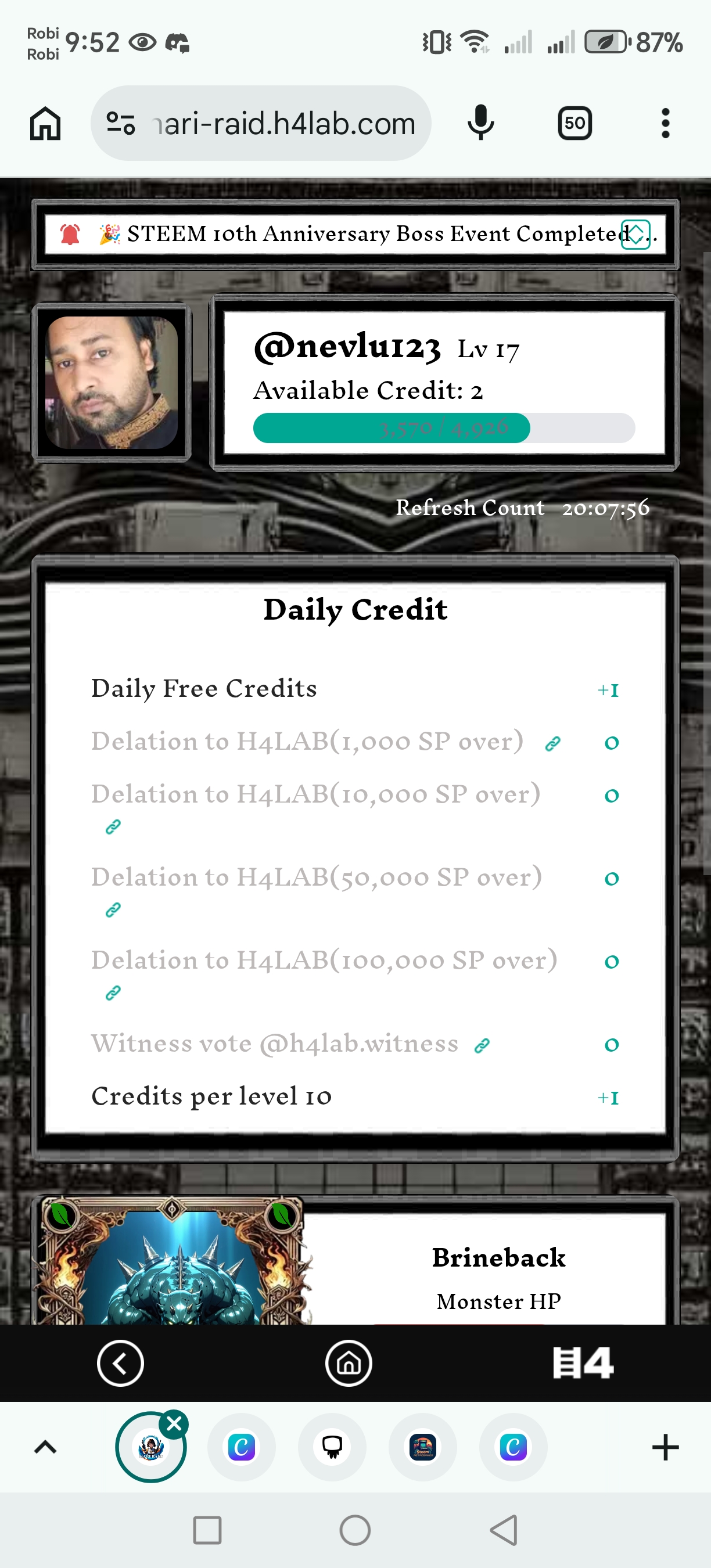
Task: Open link for Delation to H4LAB 50,000 SP
Action: pos(113,909)
